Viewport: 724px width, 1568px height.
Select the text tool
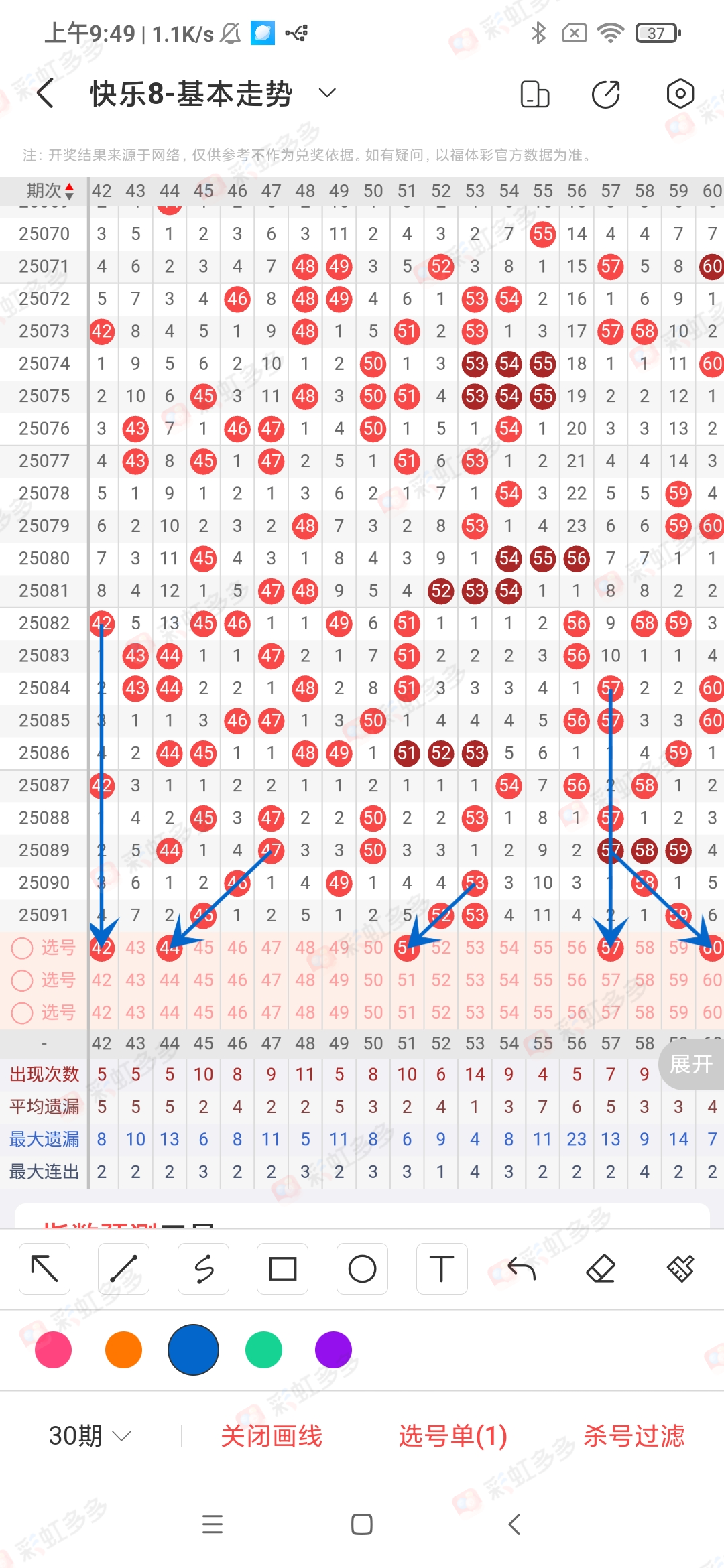click(x=441, y=1268)
